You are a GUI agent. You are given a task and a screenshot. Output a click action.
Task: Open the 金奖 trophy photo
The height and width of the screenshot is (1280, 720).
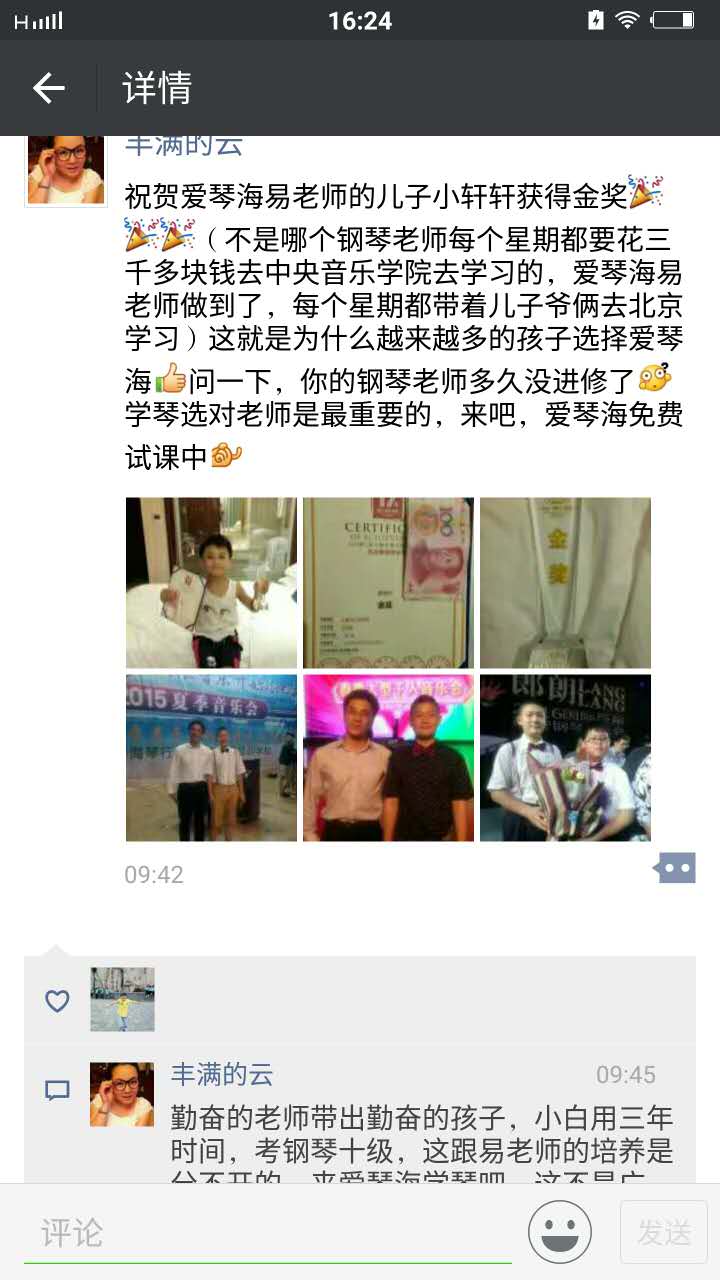pyautogui.click(x=565, y=583)
